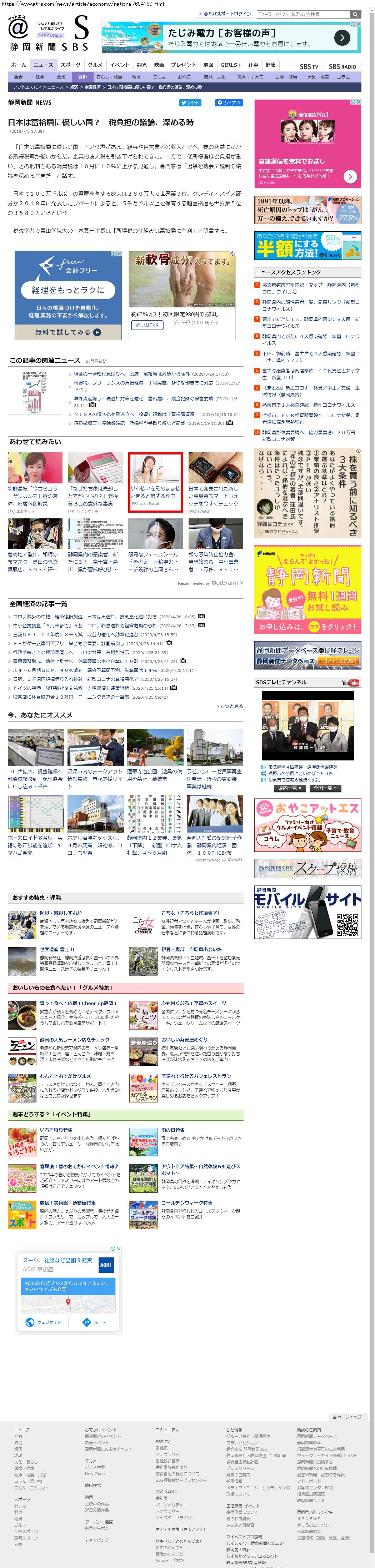Share the article on Facebook
The width and height of the screenshot is (375, 1568).
tap(229, 103)
